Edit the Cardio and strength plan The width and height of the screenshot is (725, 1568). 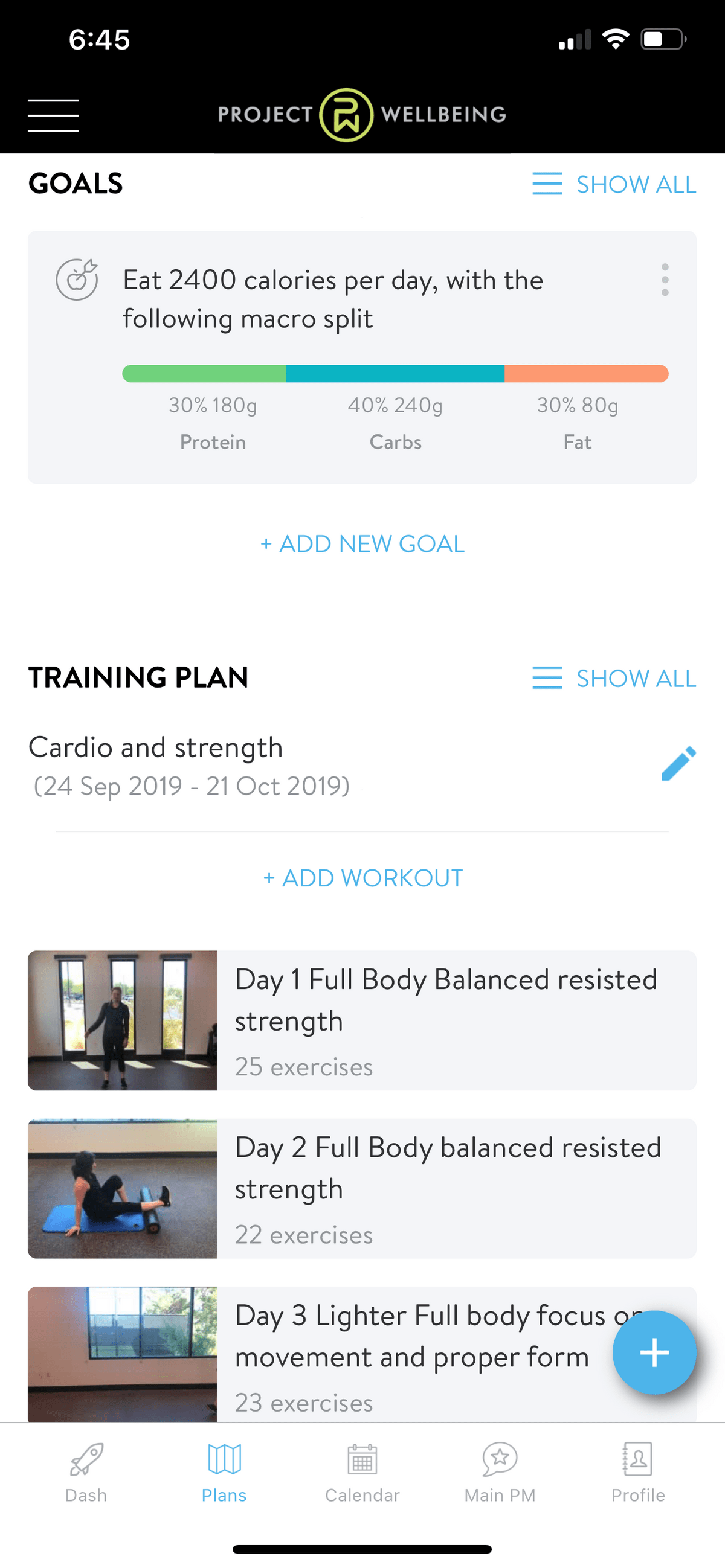[678, 763]
